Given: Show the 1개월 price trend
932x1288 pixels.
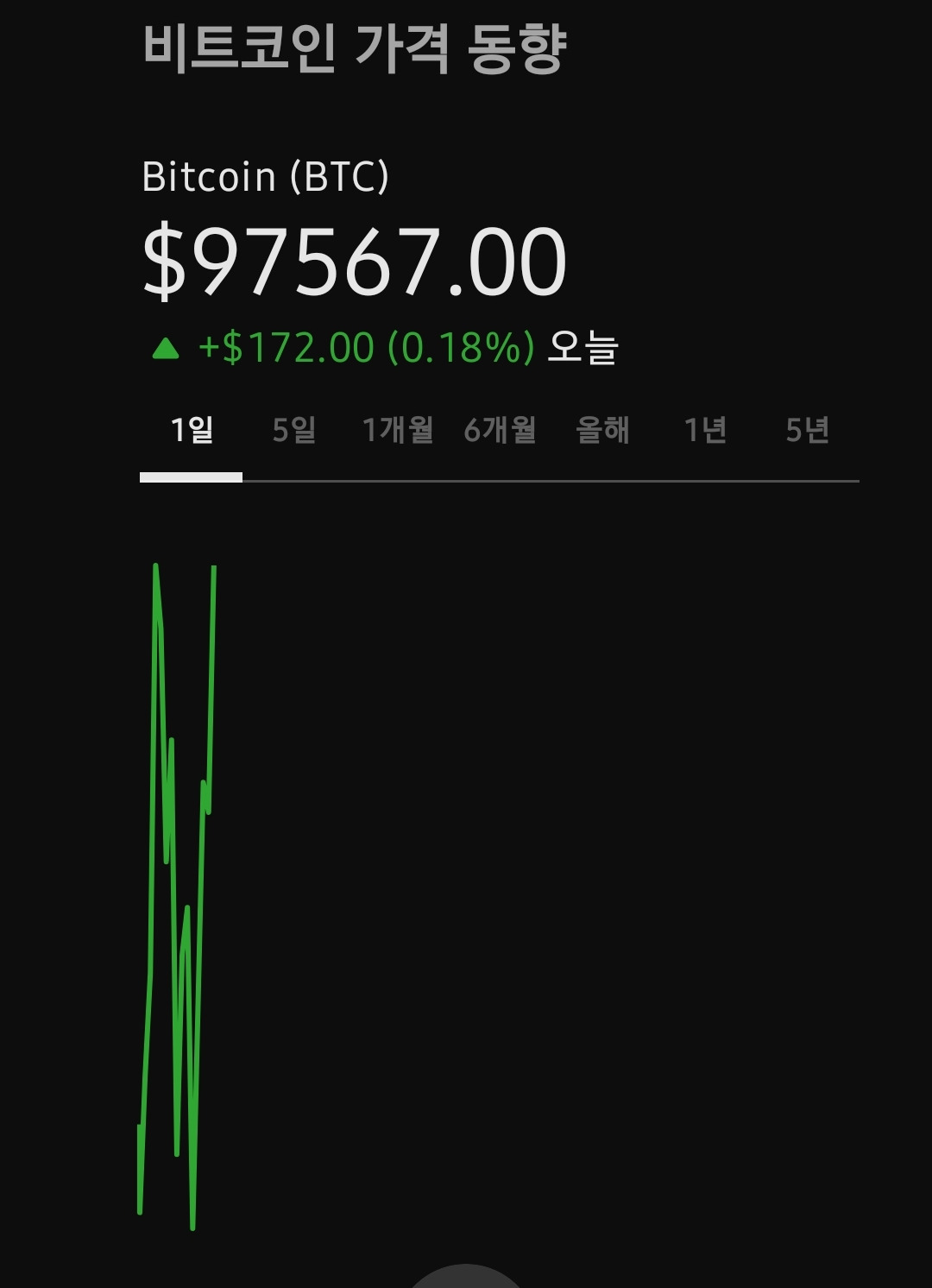Looking at the screenshot, I should click(x=397, y=430).
